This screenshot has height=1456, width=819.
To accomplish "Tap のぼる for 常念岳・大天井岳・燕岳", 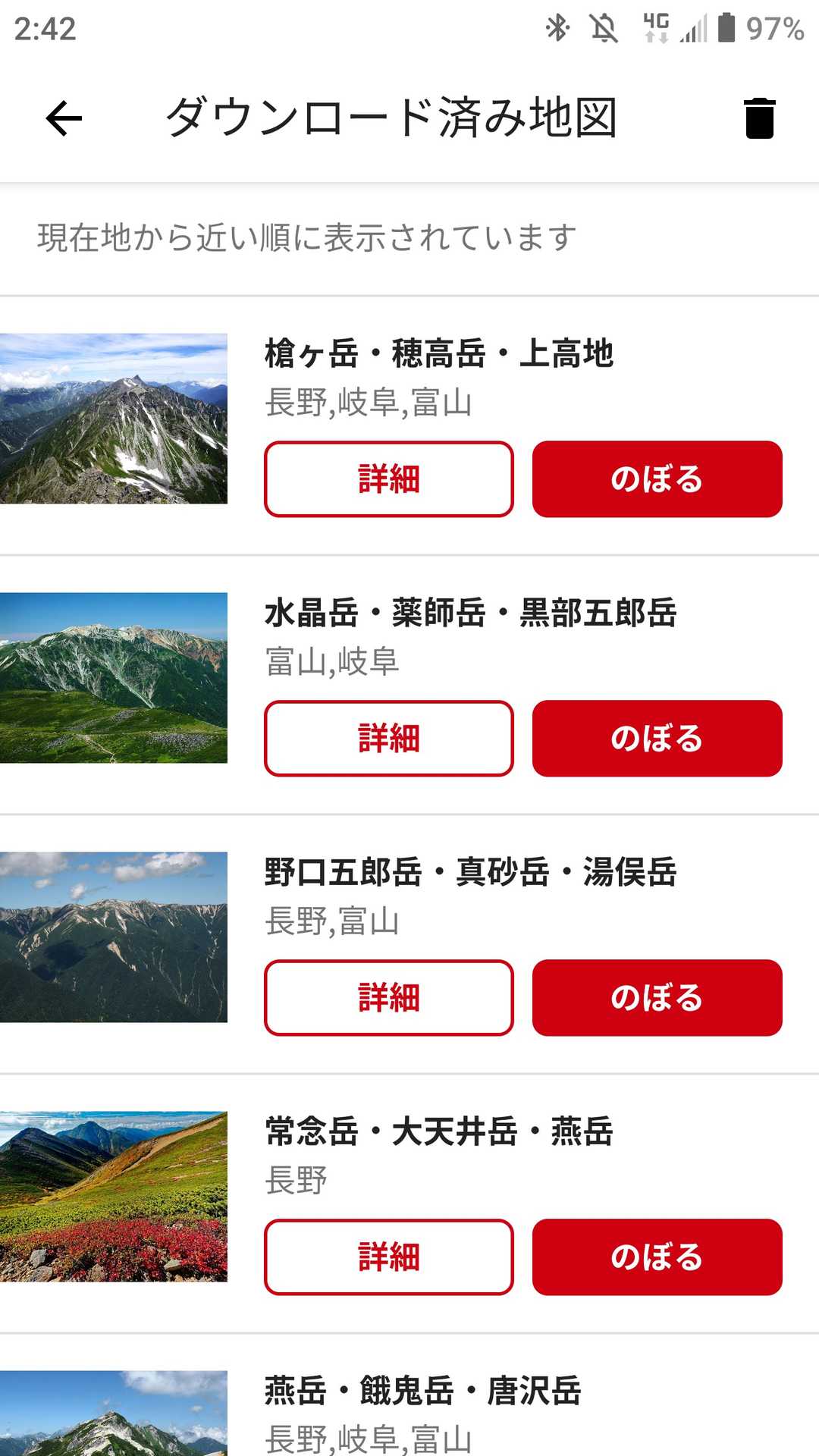I will click(657, 1257).
